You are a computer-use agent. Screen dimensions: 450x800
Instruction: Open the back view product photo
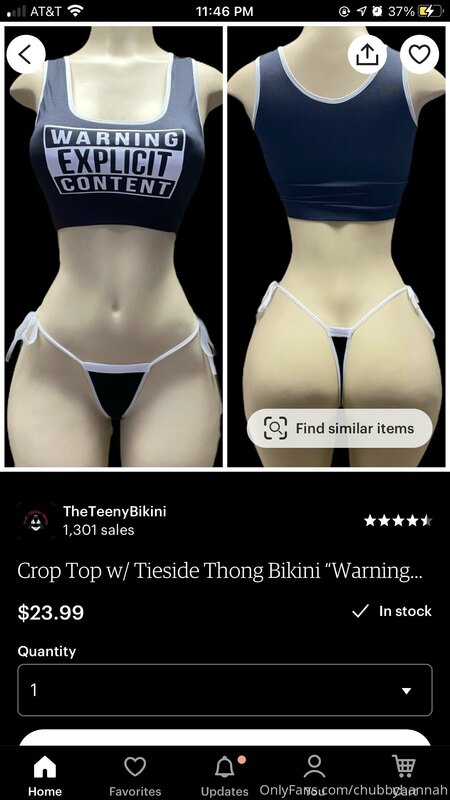point(336,246)
